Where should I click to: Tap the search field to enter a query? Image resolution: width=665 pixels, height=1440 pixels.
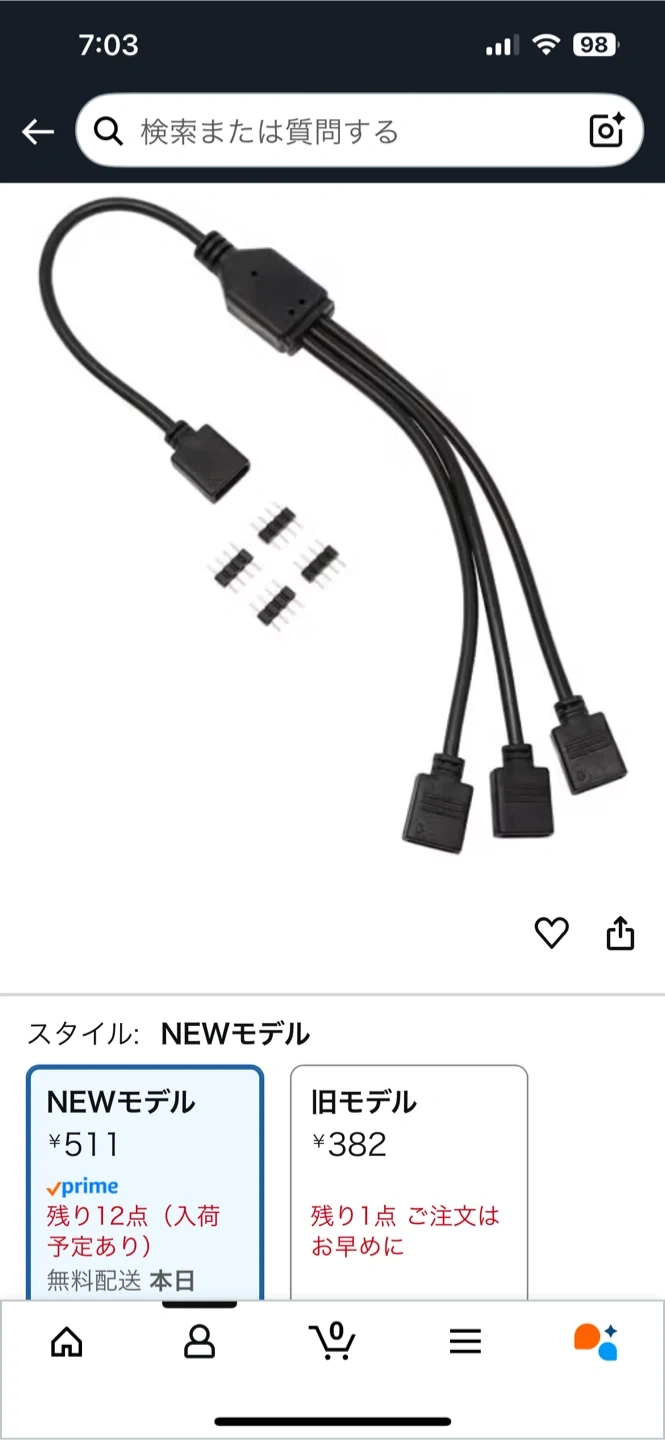pyautogui.click(x=340, y=131)
